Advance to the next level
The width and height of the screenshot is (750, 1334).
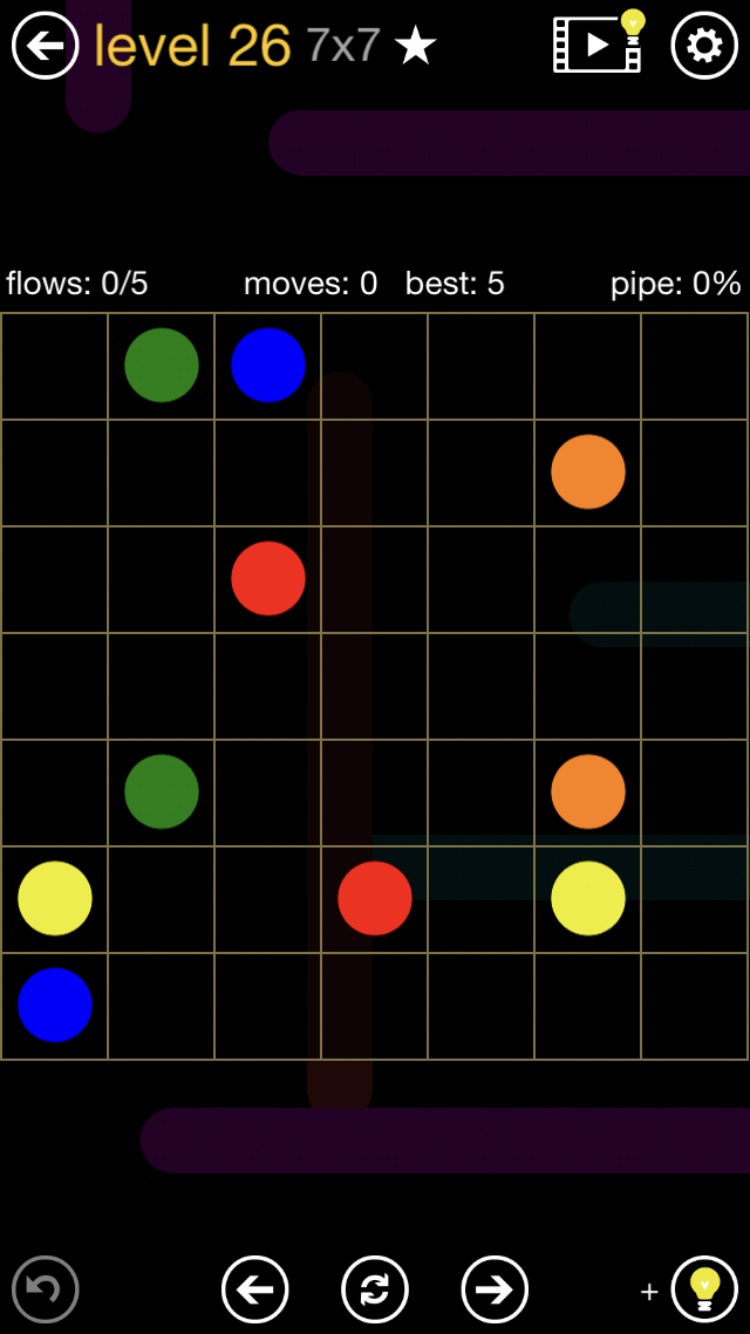click(x=495, y=1289)
